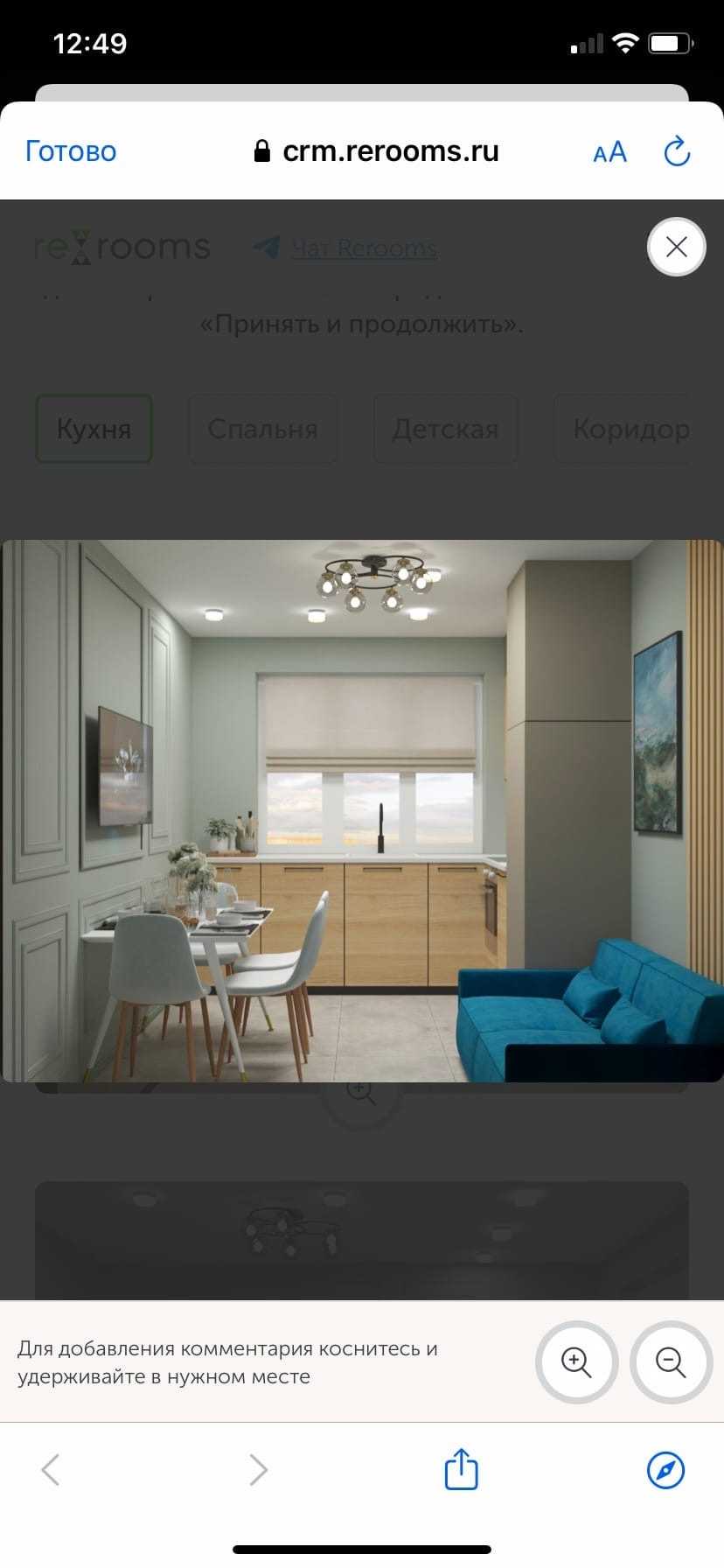Open page in Safari via compass icon
Screen dimensions: 724x1568
coord(665,1469)
